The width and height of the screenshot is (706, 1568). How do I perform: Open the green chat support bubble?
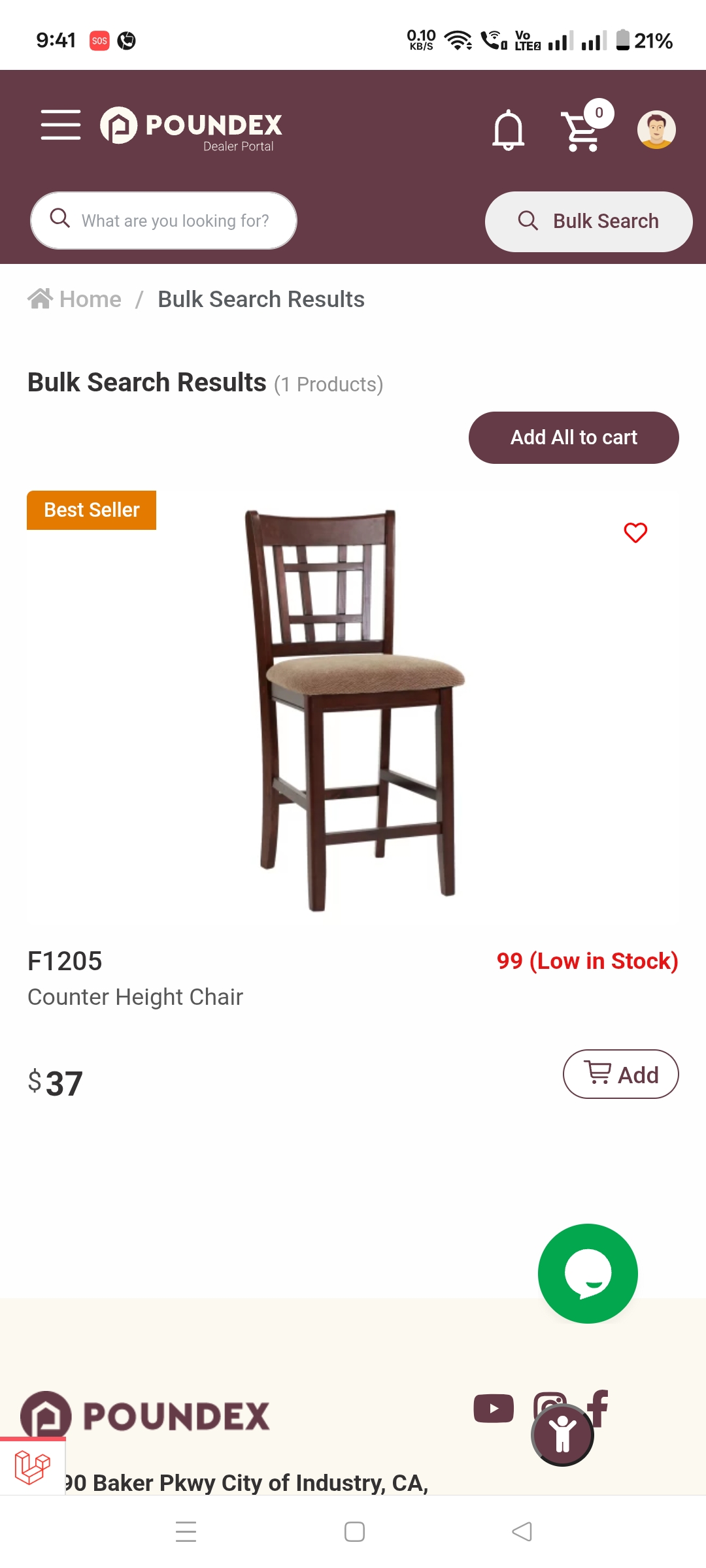587,1273
